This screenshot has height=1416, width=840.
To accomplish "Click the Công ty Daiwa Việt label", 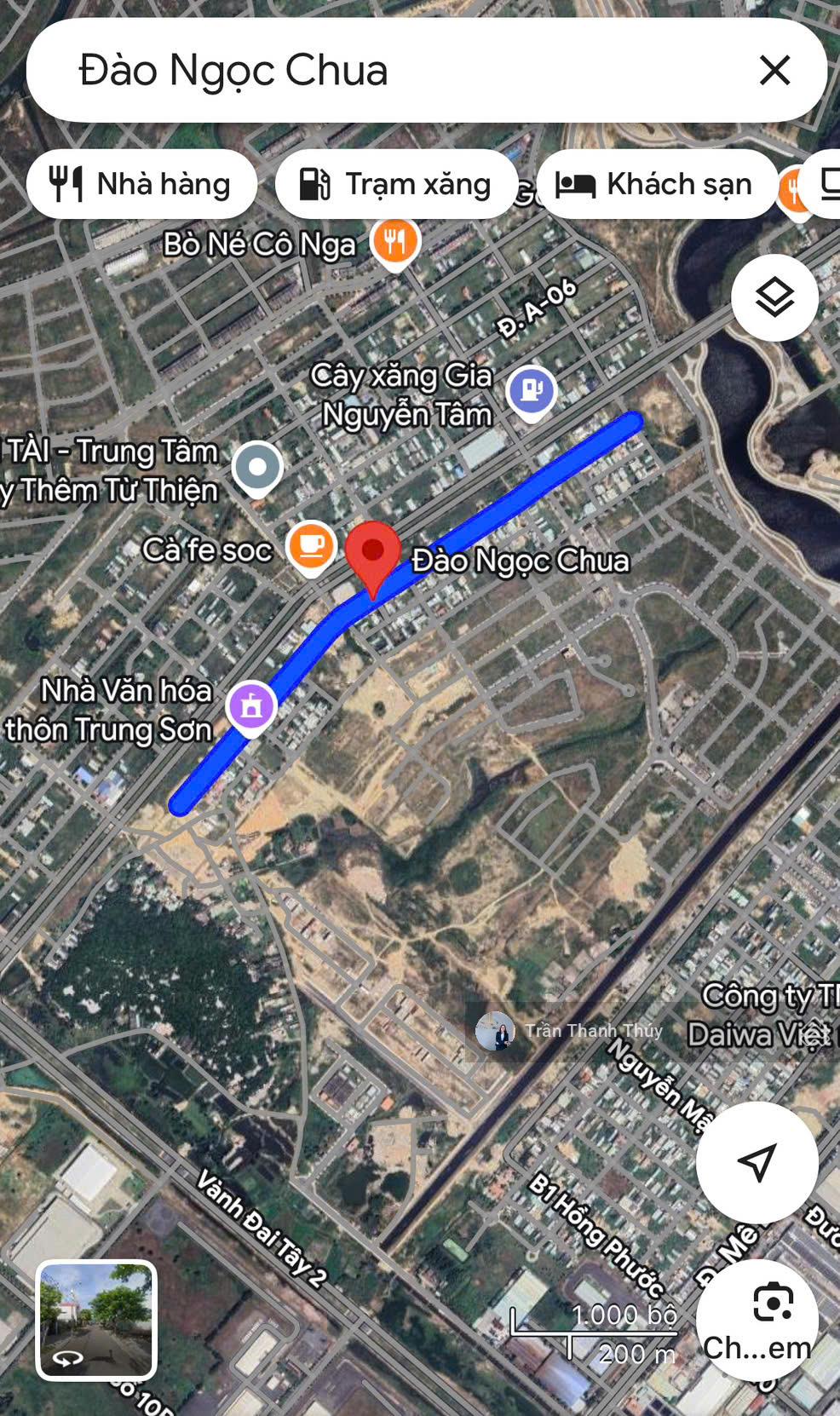I will 762,1014.
